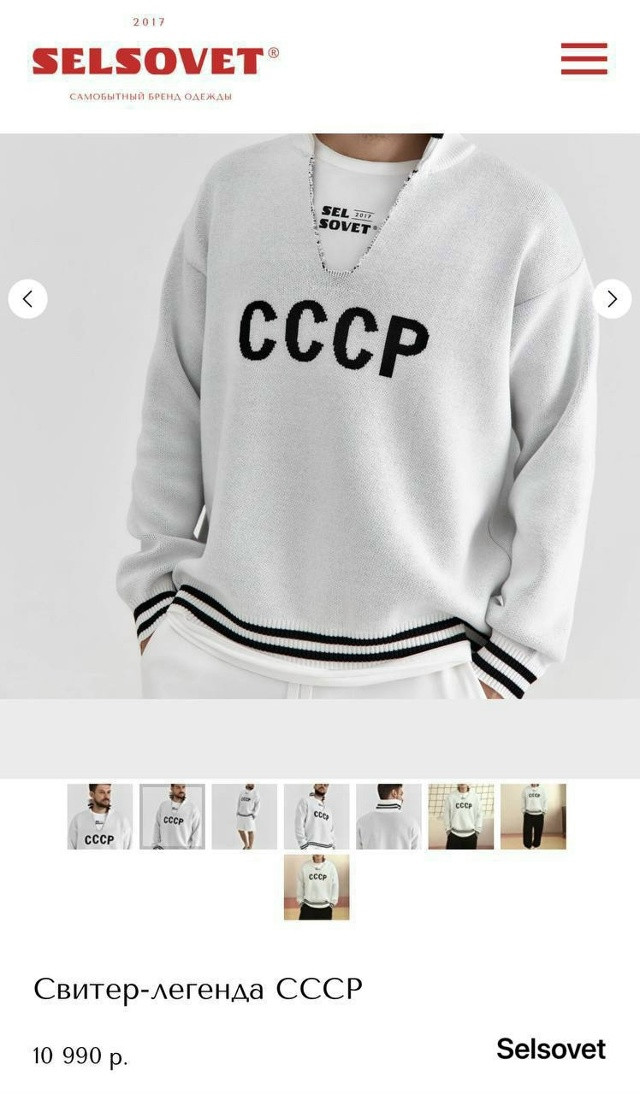
Task: Select the full-length thumbnail with white shorts
Action: 244,816
